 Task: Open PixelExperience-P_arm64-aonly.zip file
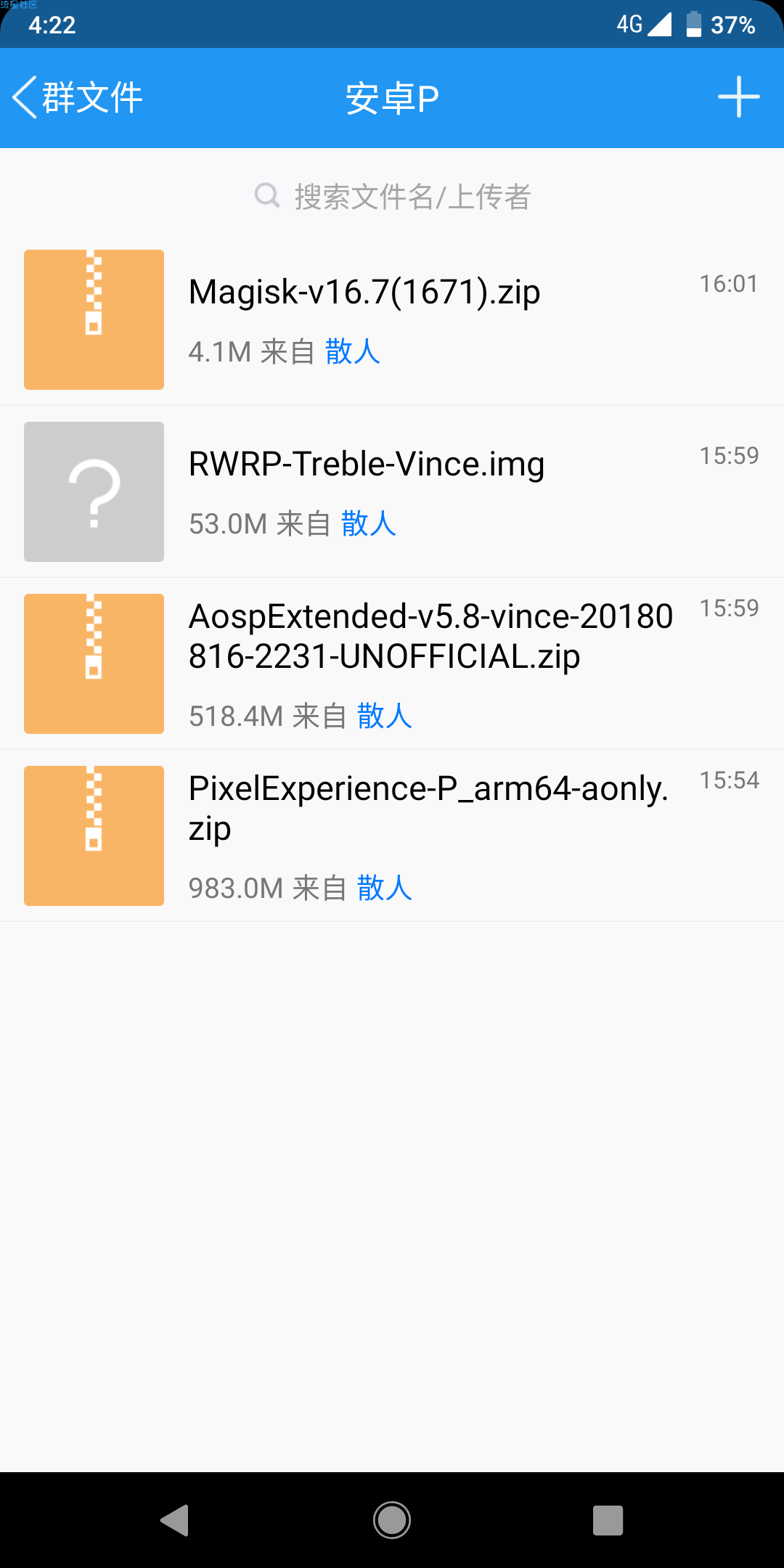click(x=392, y=836)
